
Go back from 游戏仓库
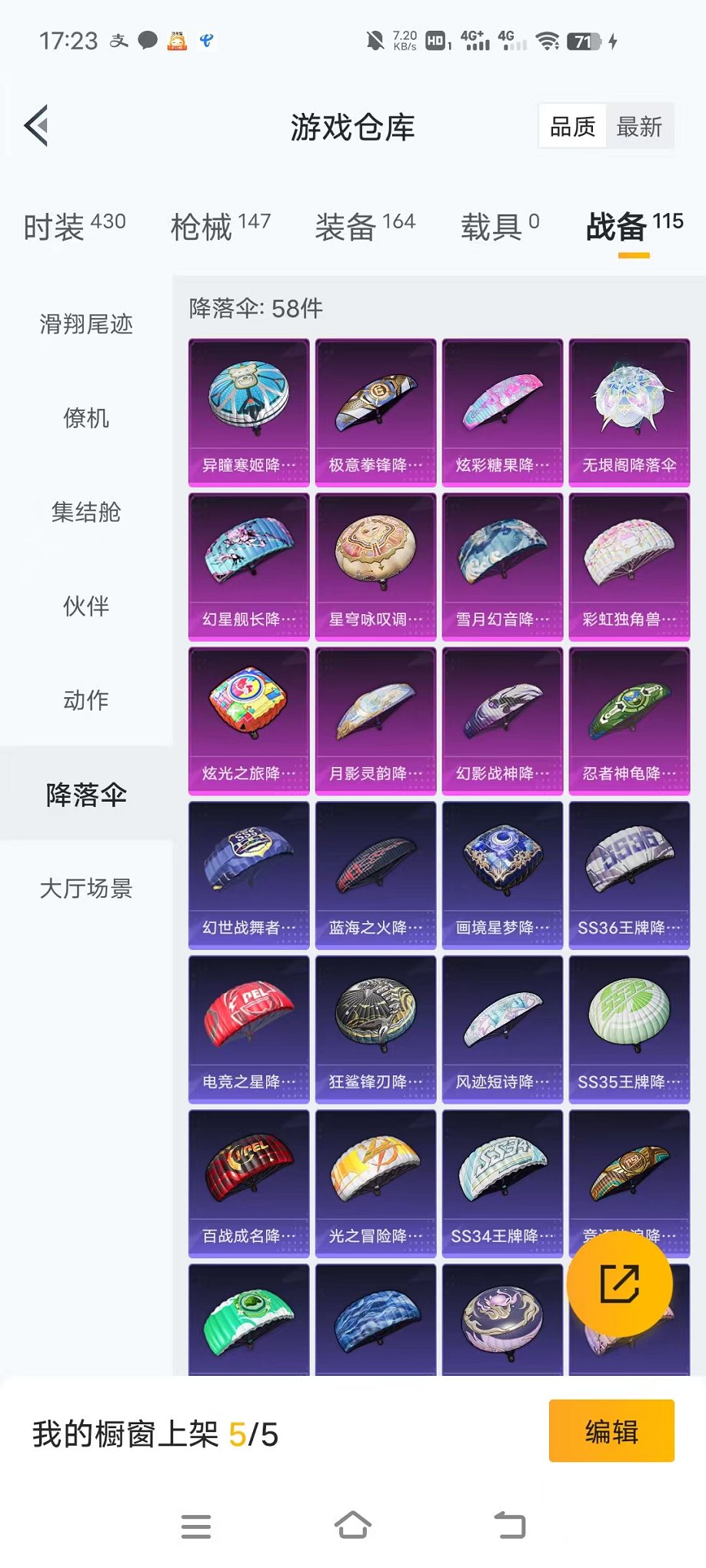coord(37,125)
